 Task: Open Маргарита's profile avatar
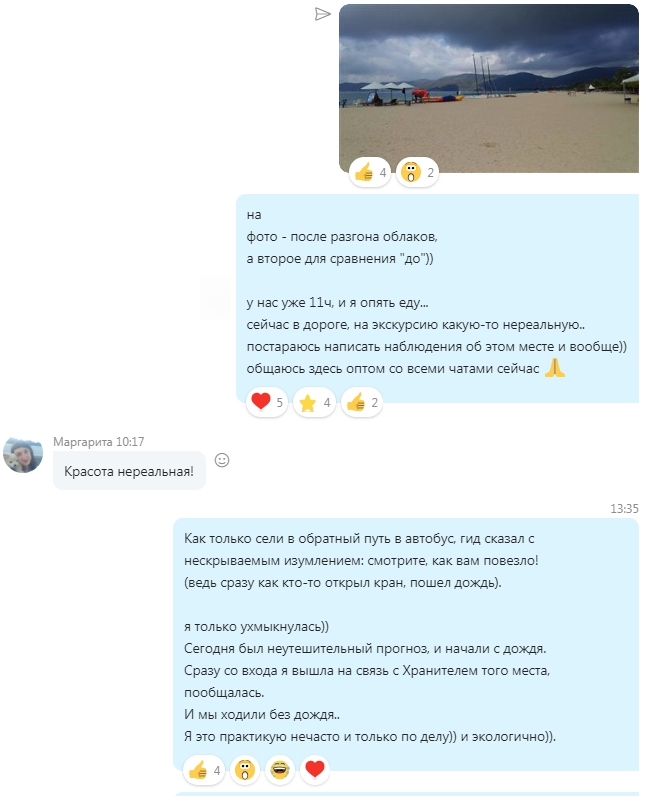tap(23, 455)
